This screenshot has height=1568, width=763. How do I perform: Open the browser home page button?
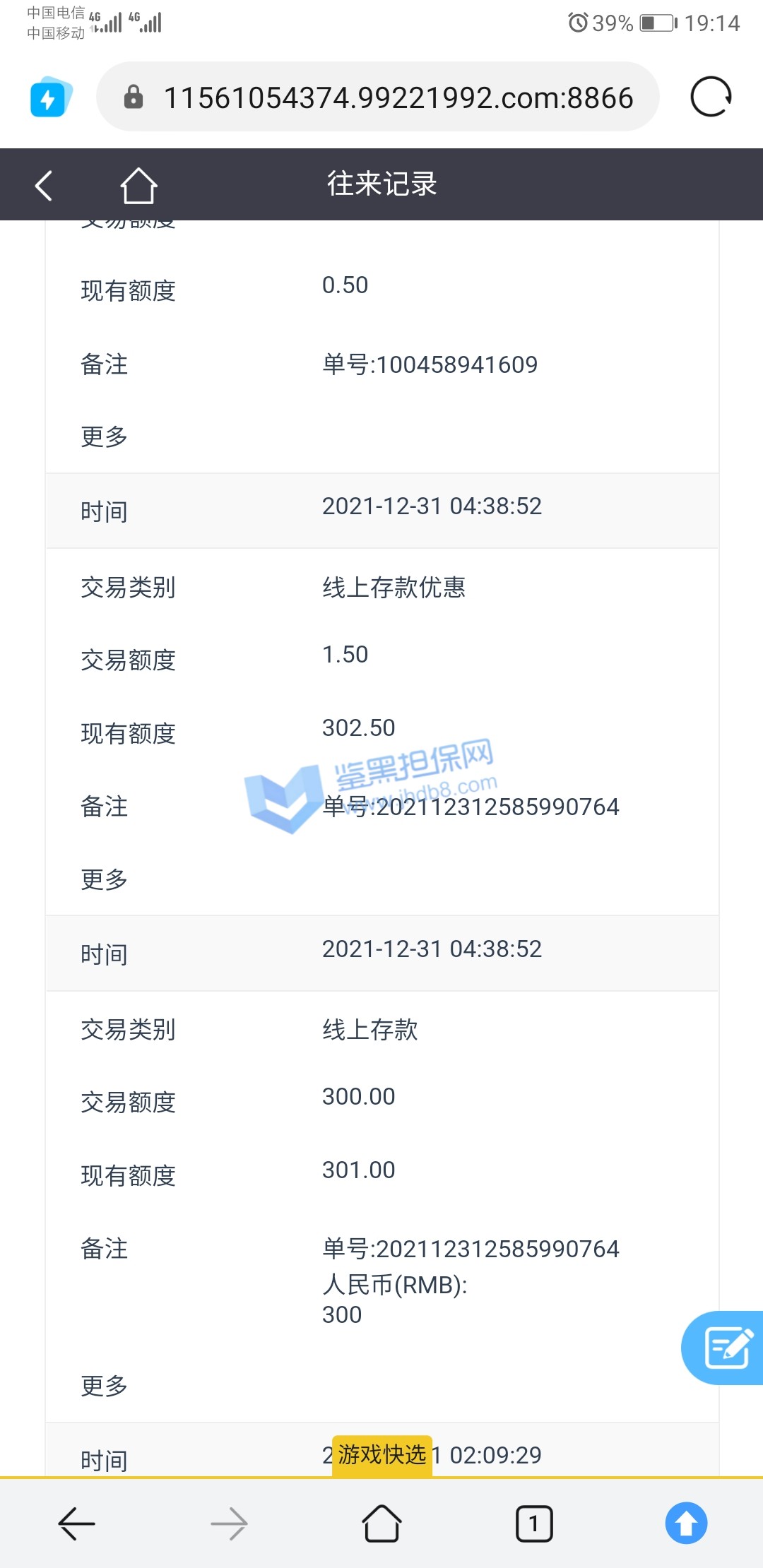pyautogui.click(x=381, y=1524)
